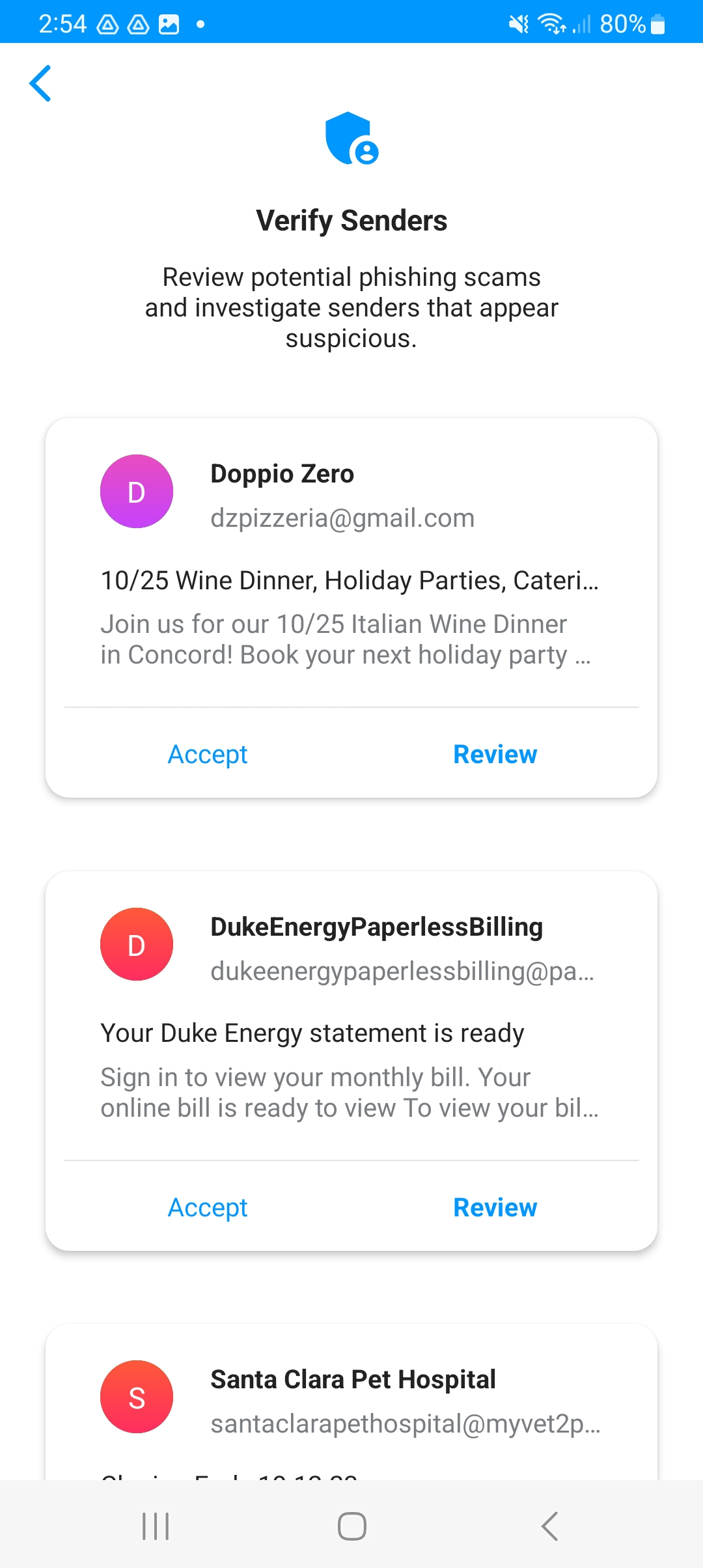This screenshot has height=1568, width=703.
Task: Open the system recent apps view
Action: pyautogui.click(x=156, y=1526)
